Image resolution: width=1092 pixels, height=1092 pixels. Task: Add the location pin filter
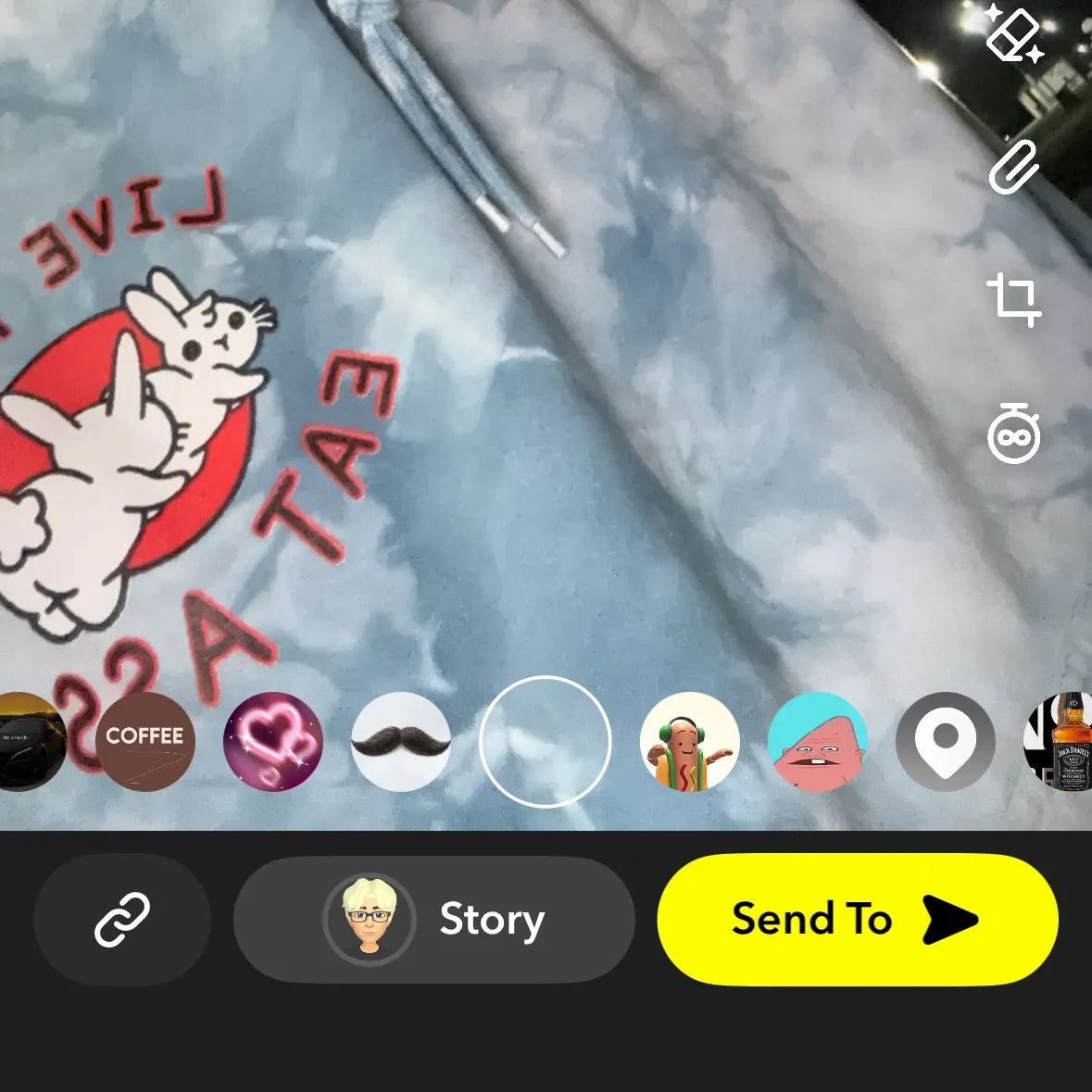tap(946, 741)
